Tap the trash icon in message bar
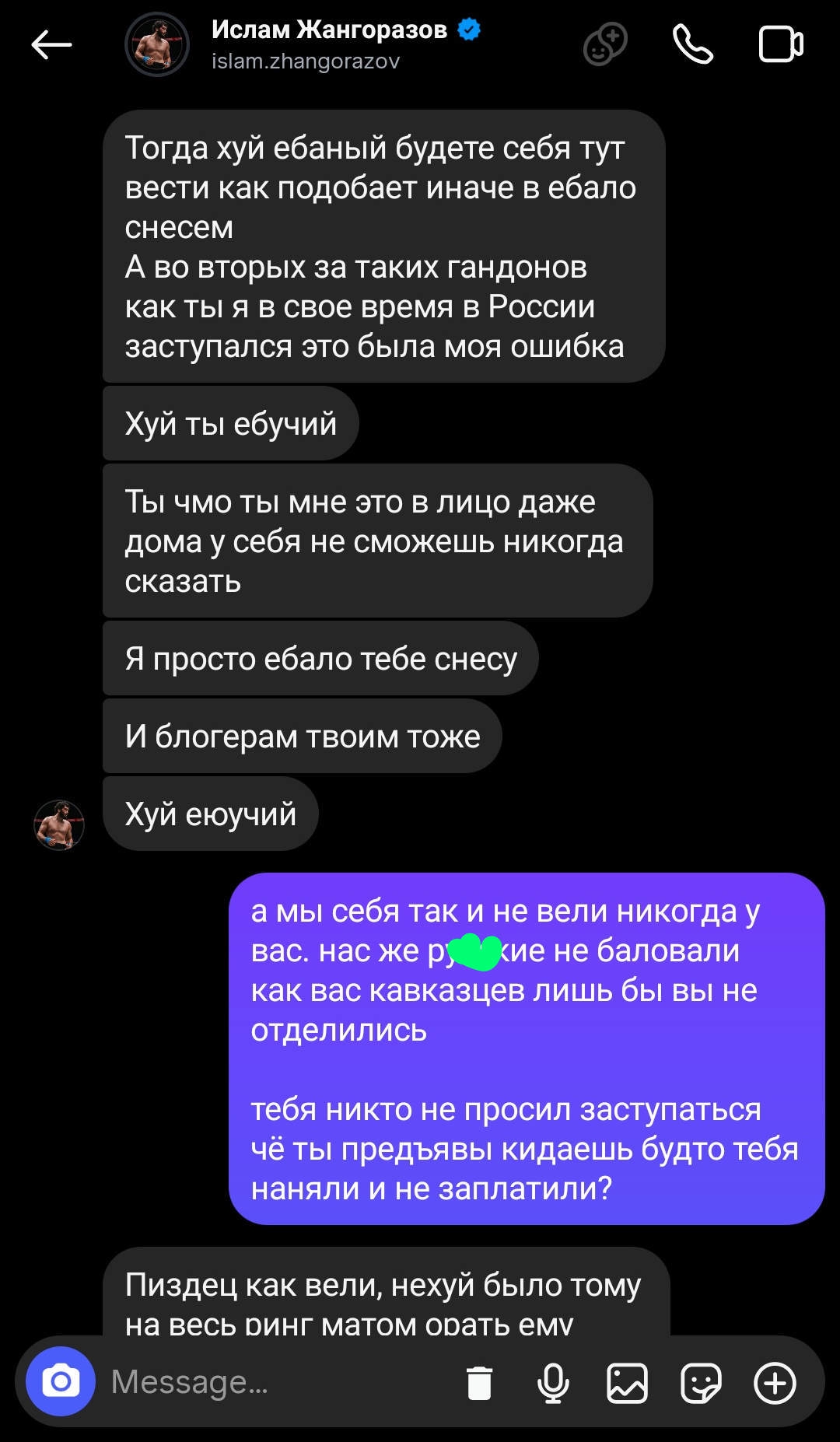Screen dimensions: 840x1442 (x=479, y=1383)
